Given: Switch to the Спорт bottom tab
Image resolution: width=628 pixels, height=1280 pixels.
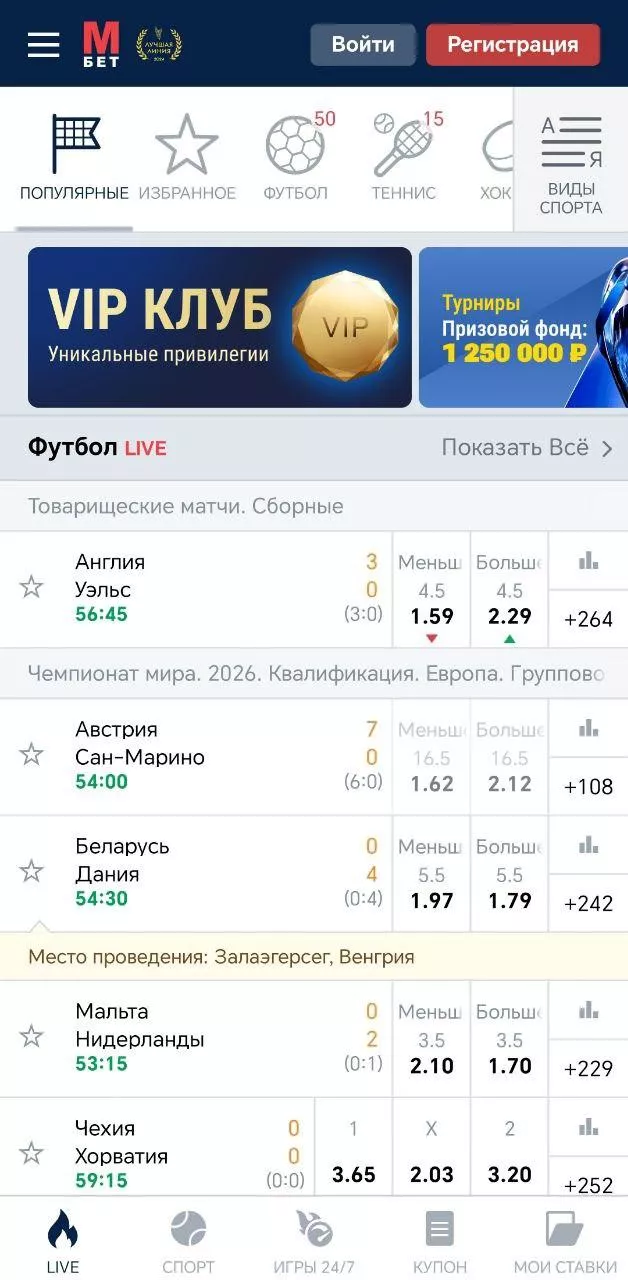Looking at the screenshot, I should tap(188, 1240).
